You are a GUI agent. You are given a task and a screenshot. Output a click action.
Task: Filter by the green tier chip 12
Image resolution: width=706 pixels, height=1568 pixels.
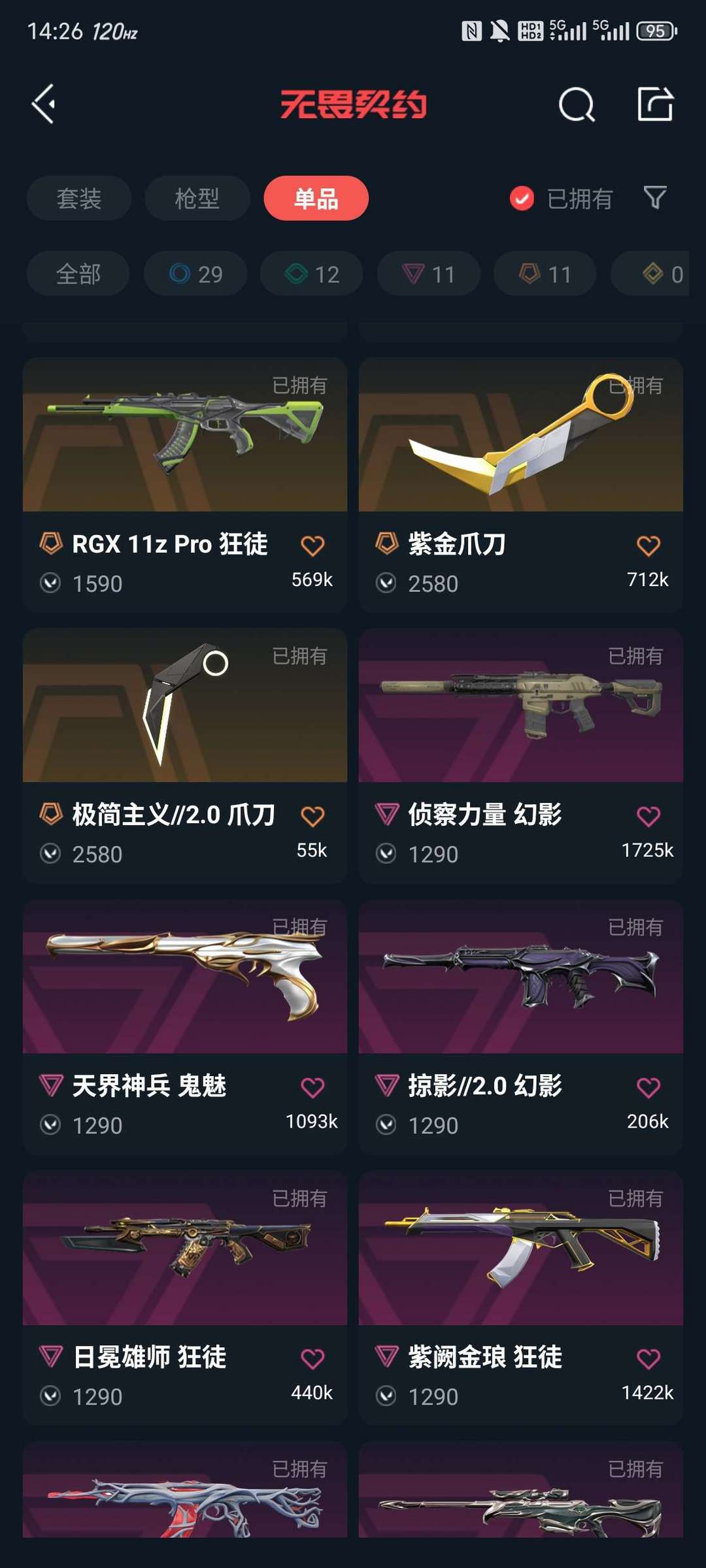312,274
